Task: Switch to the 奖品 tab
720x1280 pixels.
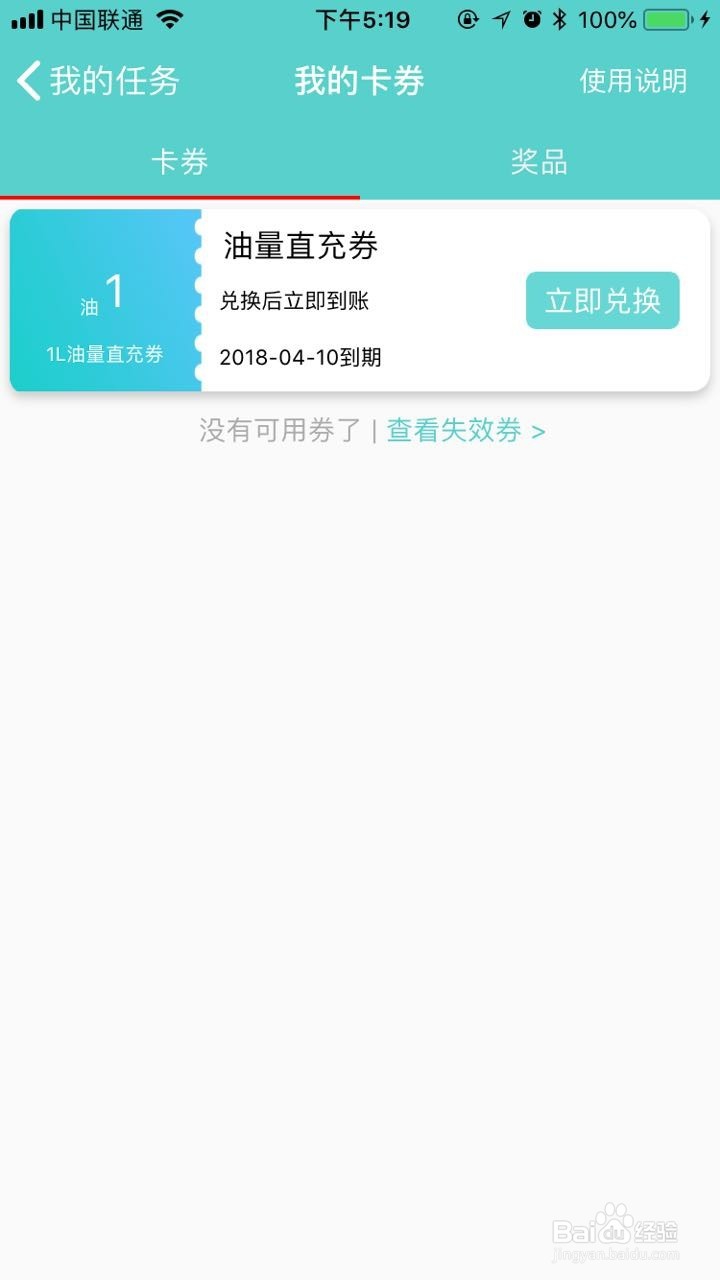Action: pos(537,162)
